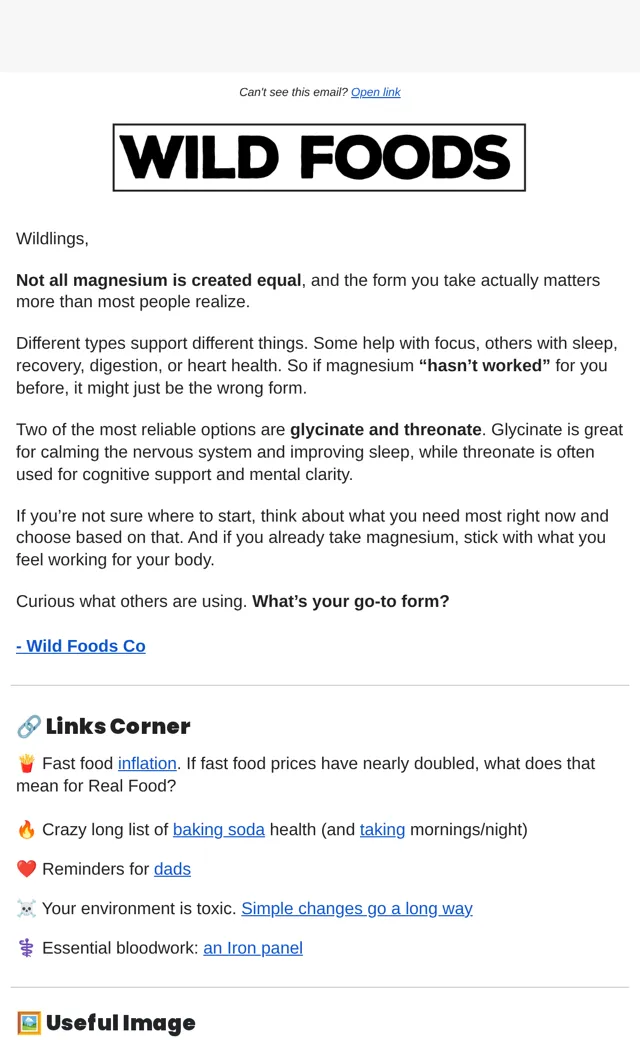
Task: Open the "- Wild Foods Co" signature link
Action: [81, 646]
